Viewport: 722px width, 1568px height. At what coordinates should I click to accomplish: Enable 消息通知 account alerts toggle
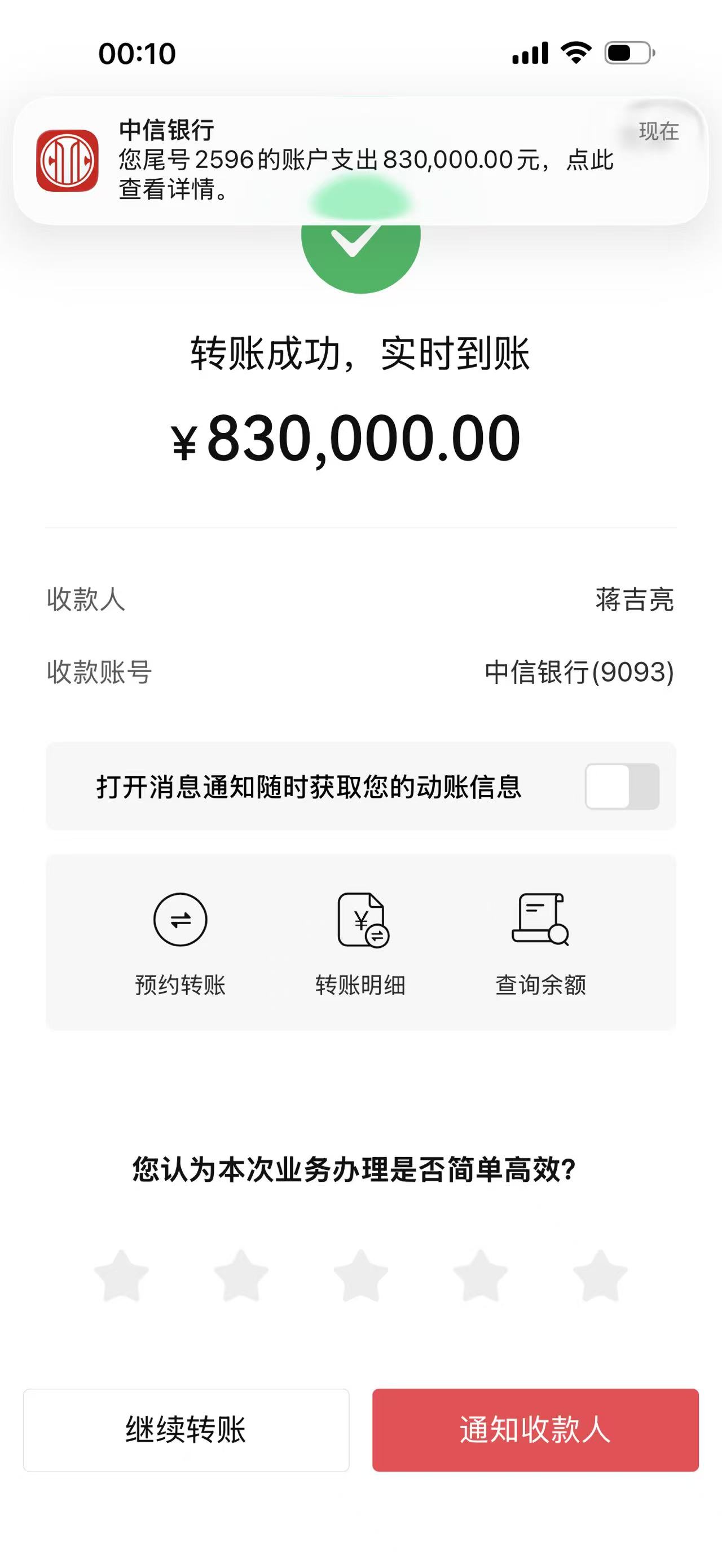tap(622, 786)
